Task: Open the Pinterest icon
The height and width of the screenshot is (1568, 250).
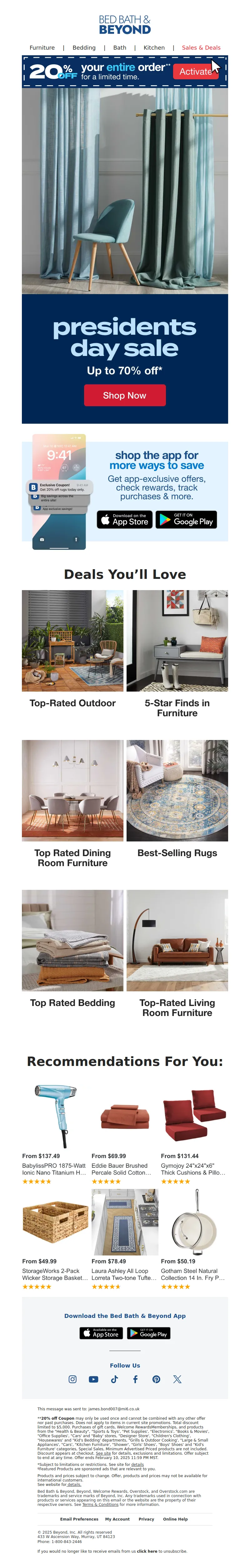Action: tap(156, 1379)
